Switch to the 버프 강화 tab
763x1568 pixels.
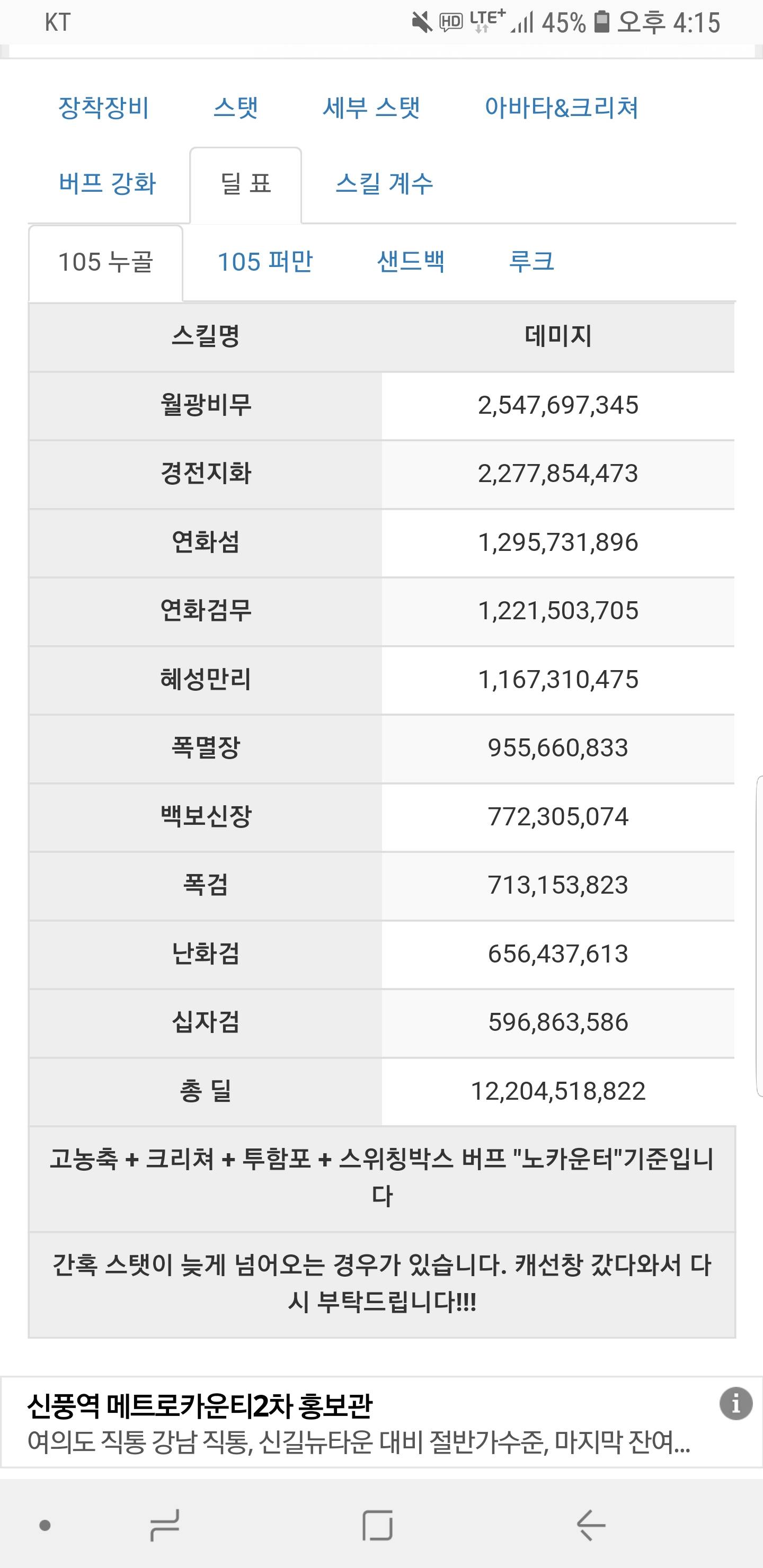tap(108, 184)
